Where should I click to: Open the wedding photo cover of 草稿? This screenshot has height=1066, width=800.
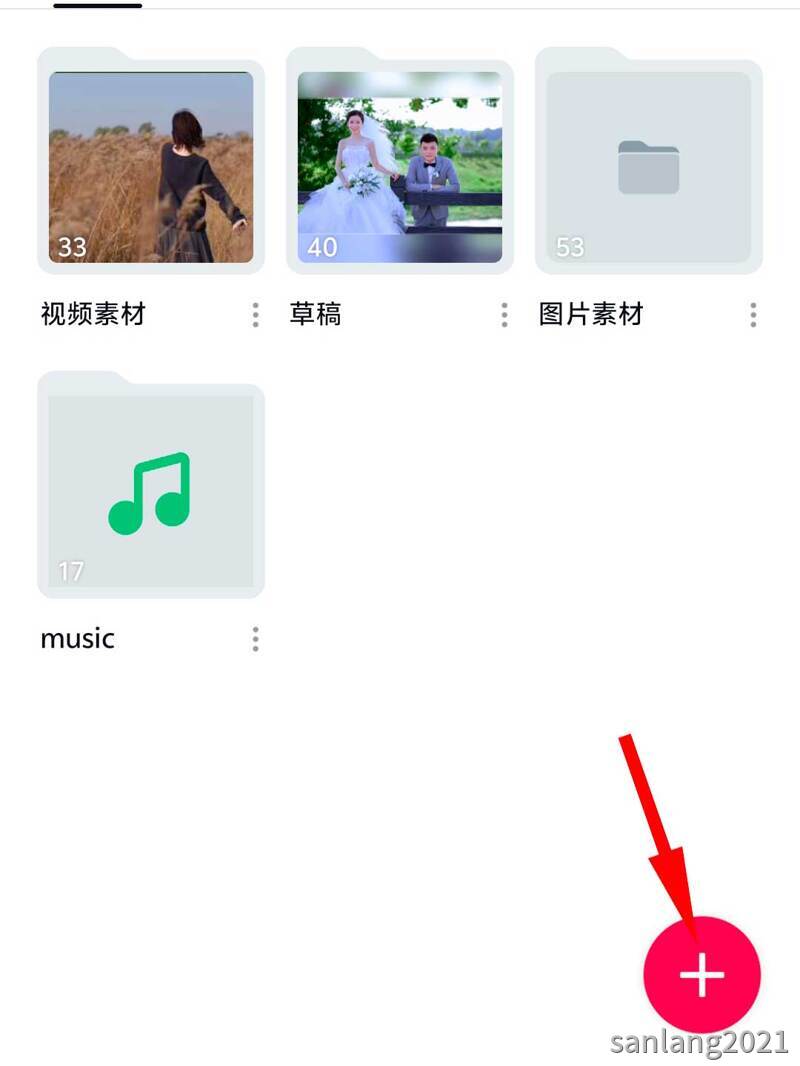coord(399,165)
